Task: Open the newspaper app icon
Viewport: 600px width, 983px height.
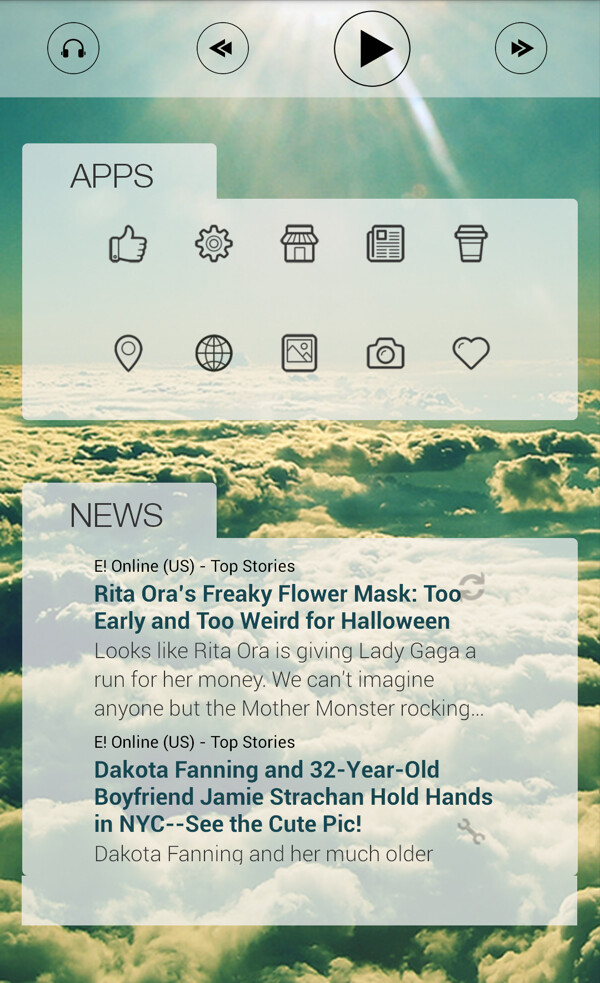Action: point(385,244)
